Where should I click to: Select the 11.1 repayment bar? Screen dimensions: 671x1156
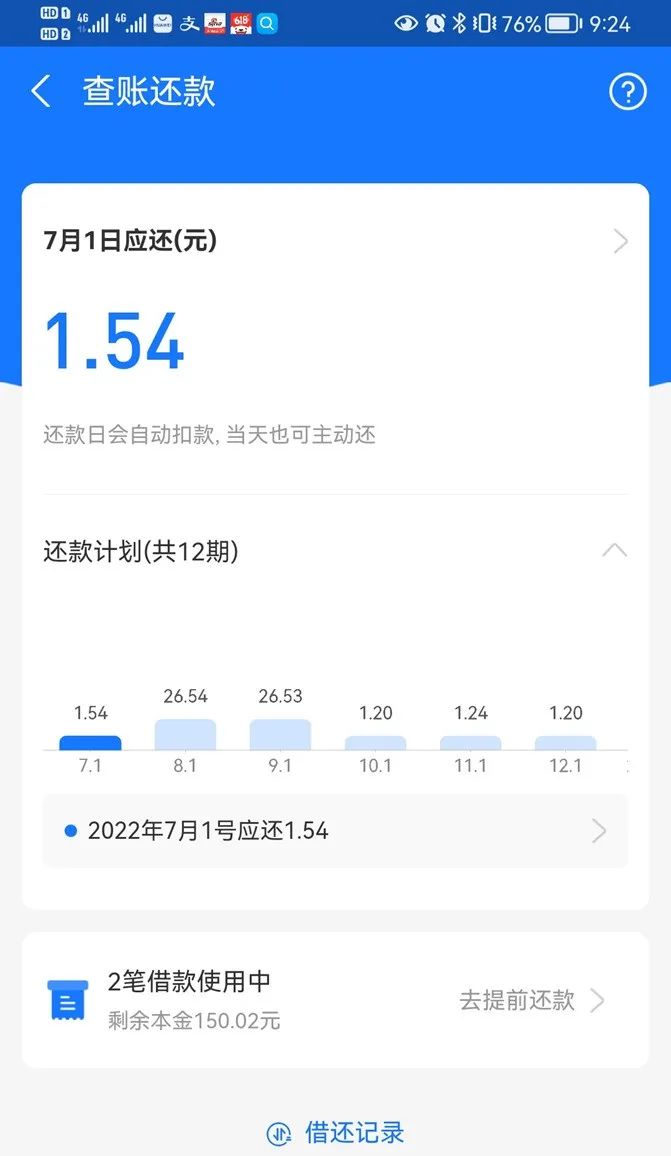point(470,742)
